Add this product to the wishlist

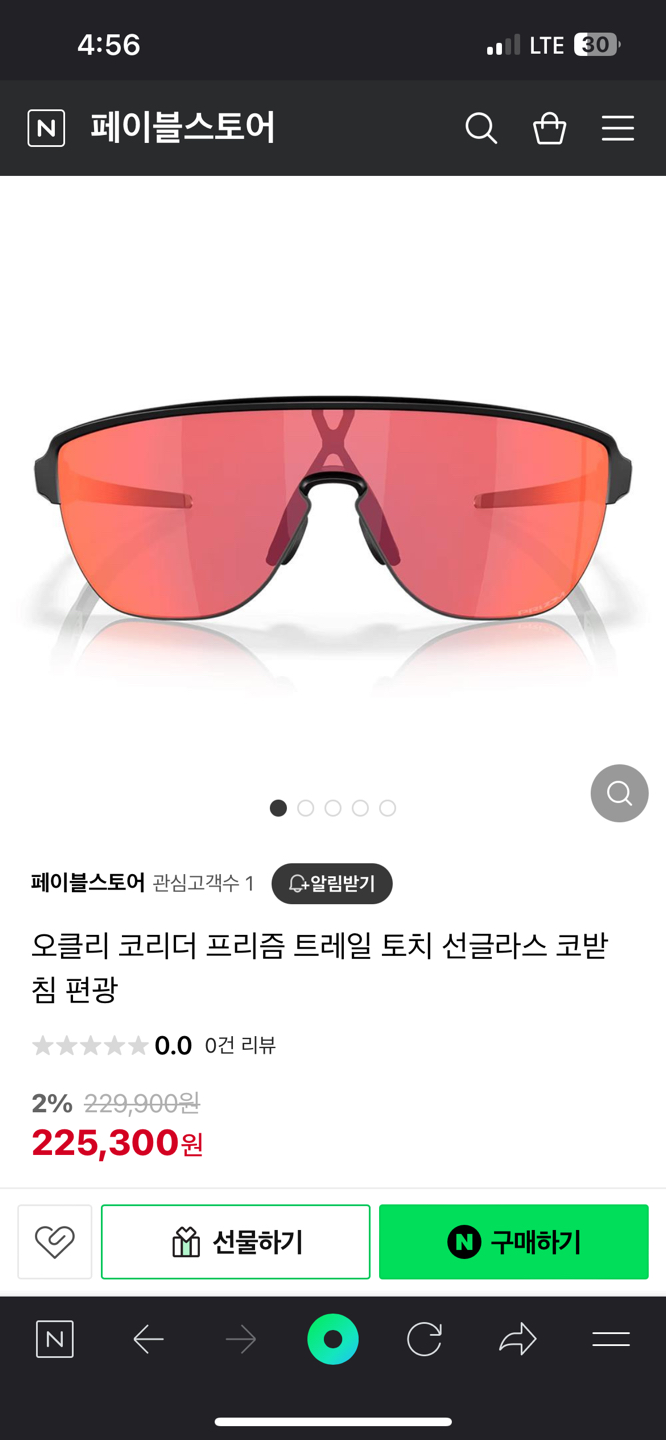[55, 1242]
